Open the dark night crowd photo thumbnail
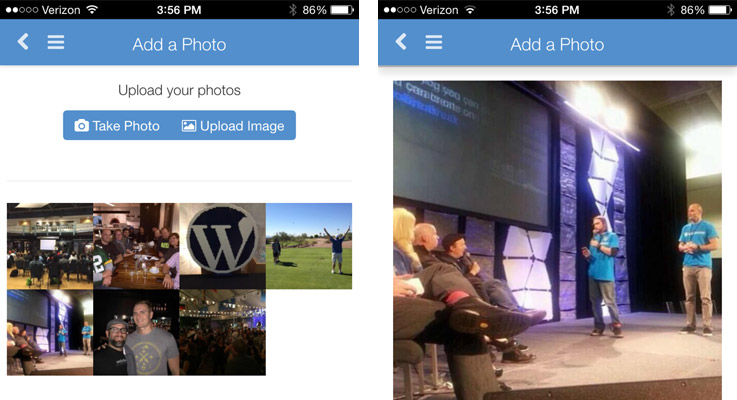The height and width of the screenshot is (400, 737). click(x=222, y=332)
